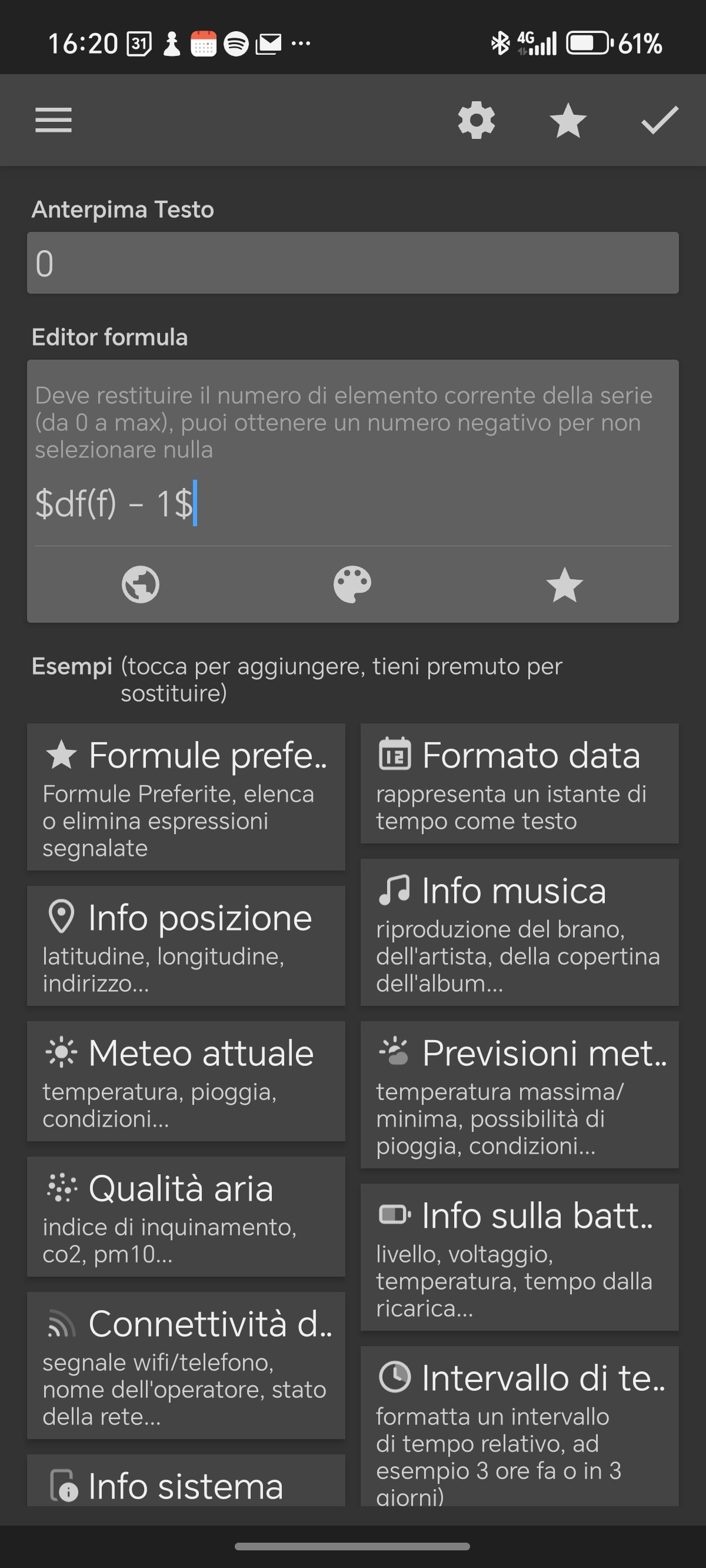This screenshot has height=1568, width=706.
Task: Open the settings gear in the toolbar
Action: pyautogui.click(x=476, y=120)
